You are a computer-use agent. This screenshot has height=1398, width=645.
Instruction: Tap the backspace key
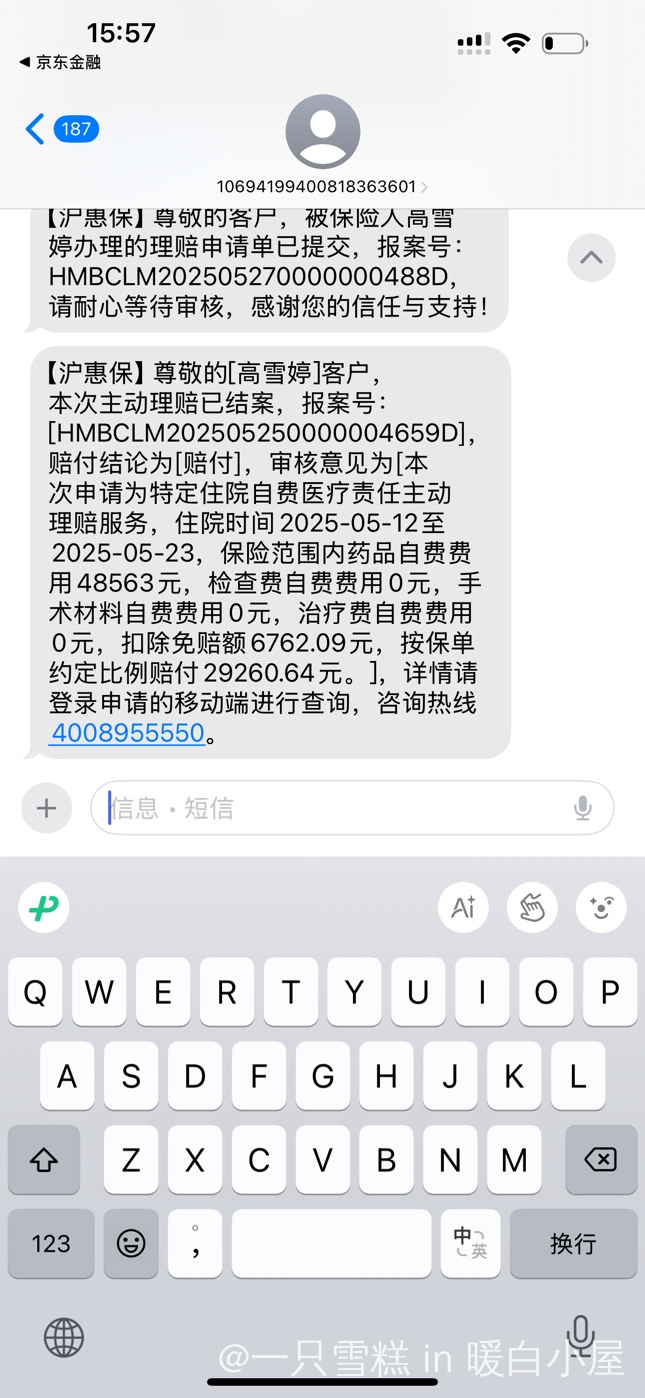[600, 1160]
